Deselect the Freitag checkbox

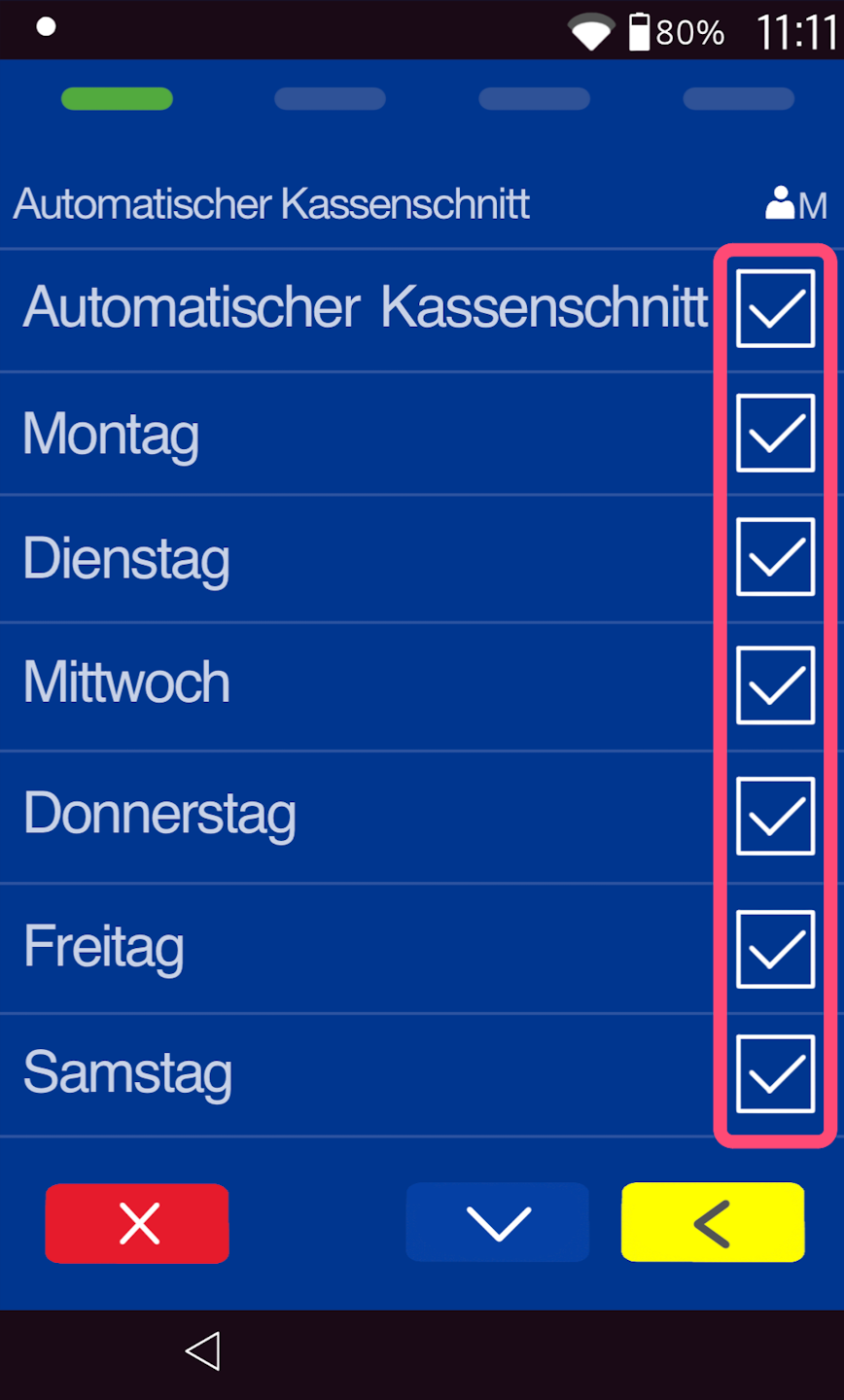click(x=775, y=949)
